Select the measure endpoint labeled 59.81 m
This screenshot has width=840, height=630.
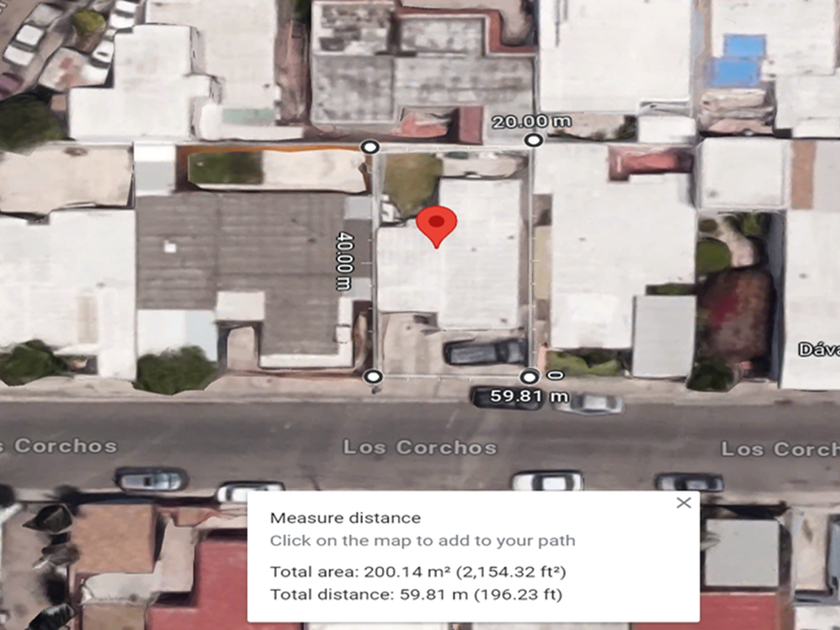[529, 377]
